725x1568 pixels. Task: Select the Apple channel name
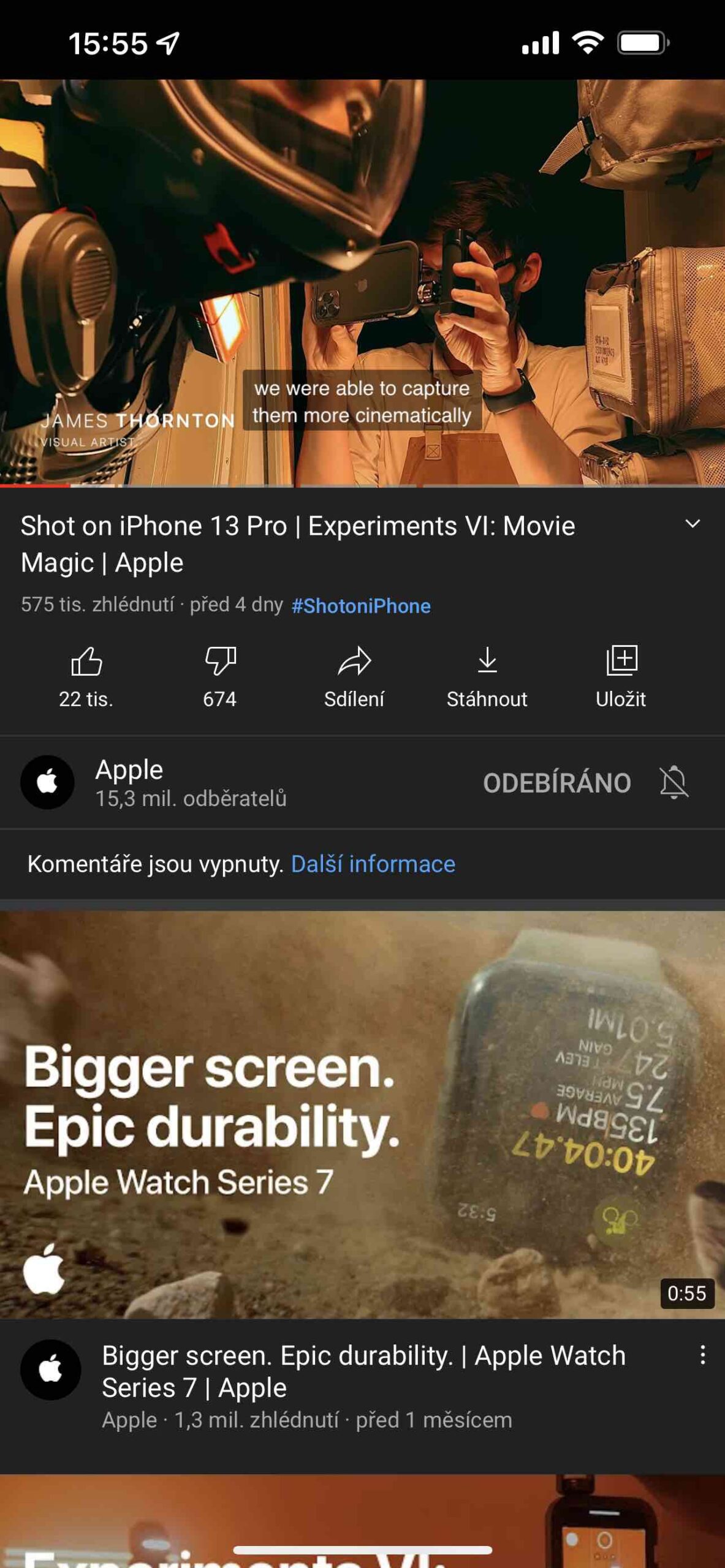(x=129, y=770)
